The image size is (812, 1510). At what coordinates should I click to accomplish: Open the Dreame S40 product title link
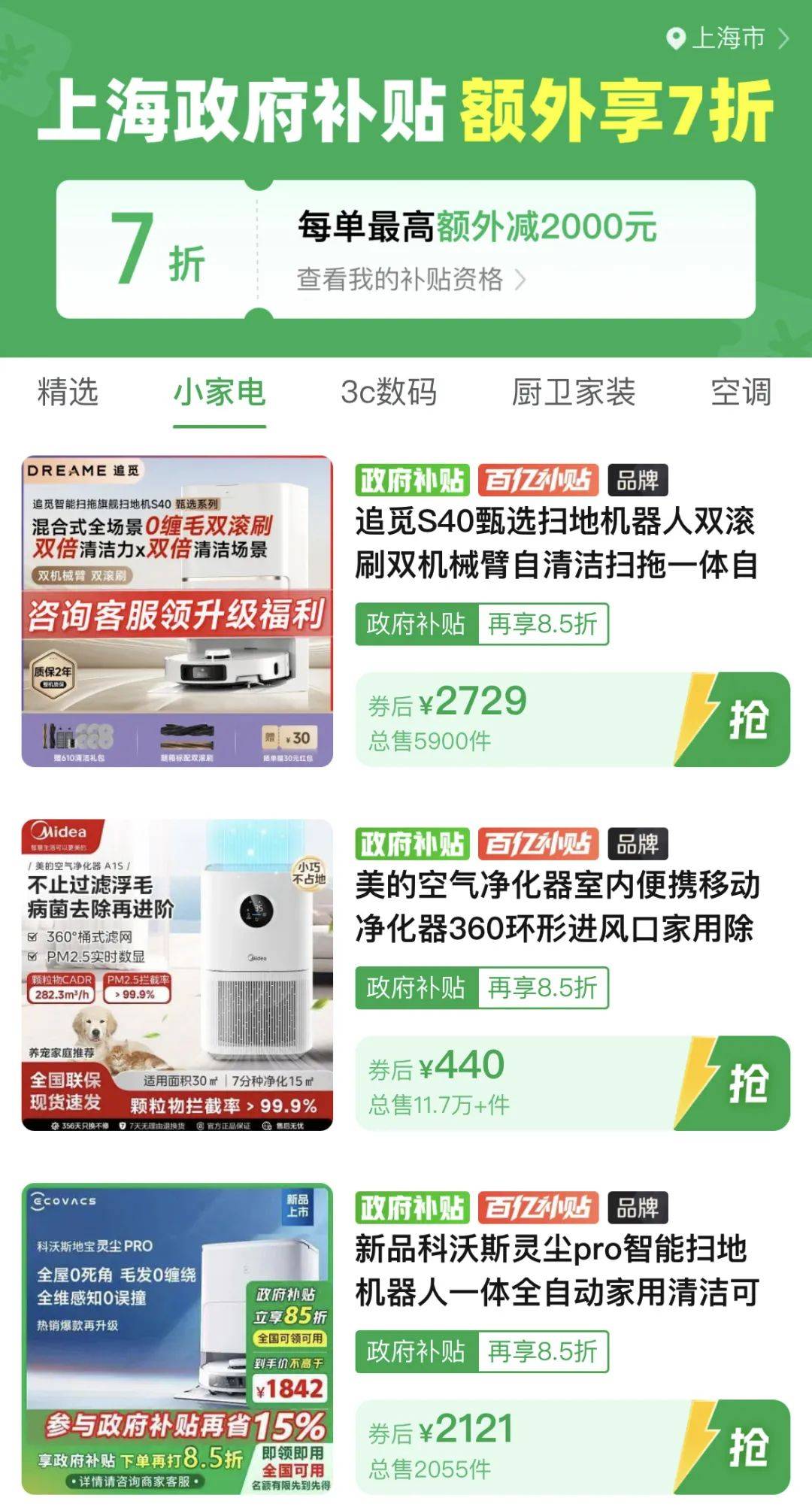[556, 545]
